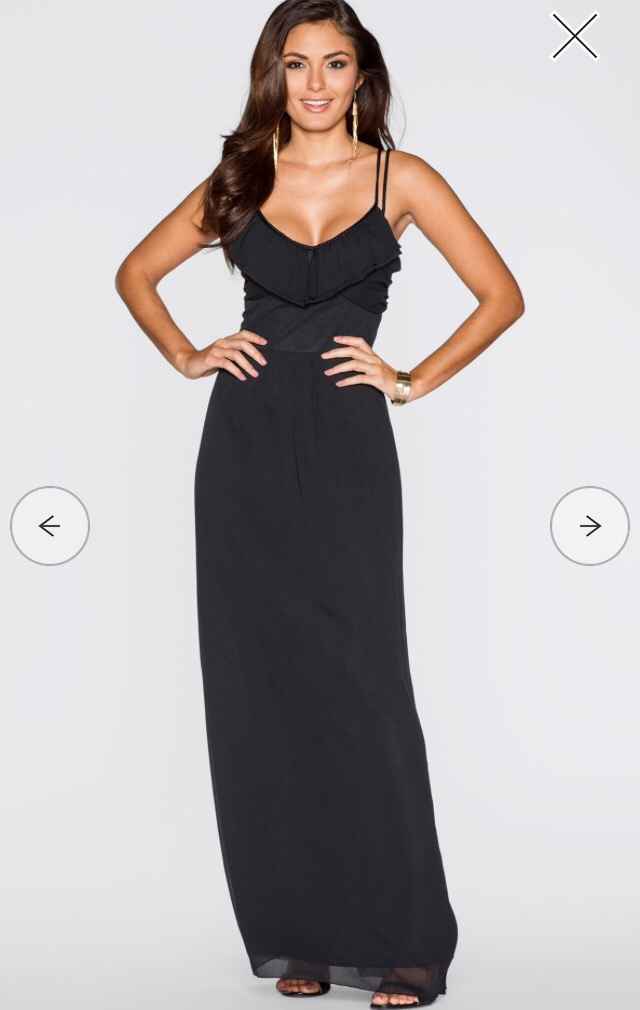Close the full-screen product image viewer

coord(575,36)
